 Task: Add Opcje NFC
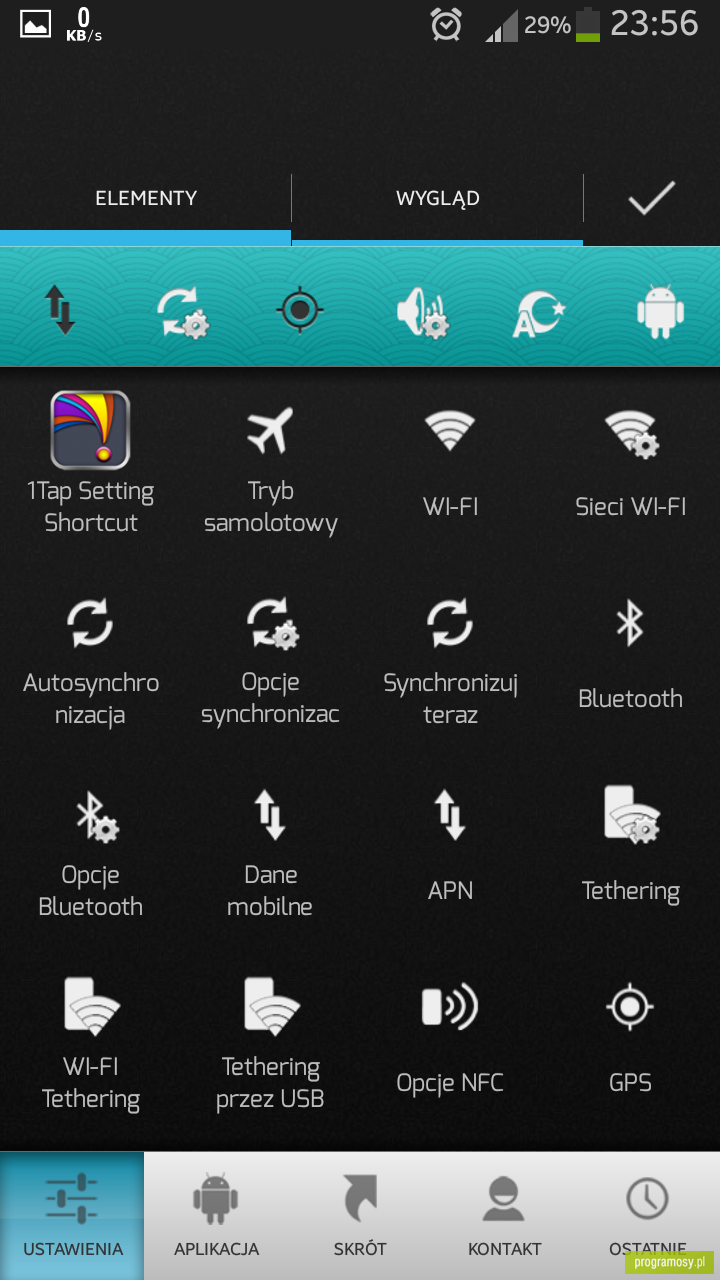pos(450,1041)
